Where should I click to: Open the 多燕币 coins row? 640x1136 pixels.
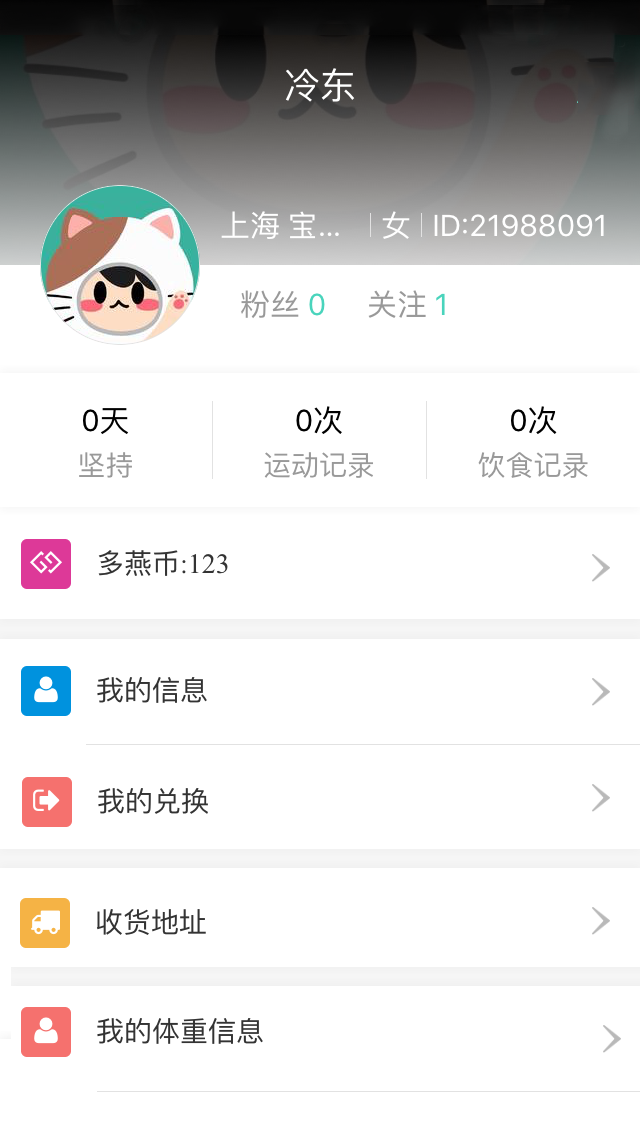click(320, 565)
